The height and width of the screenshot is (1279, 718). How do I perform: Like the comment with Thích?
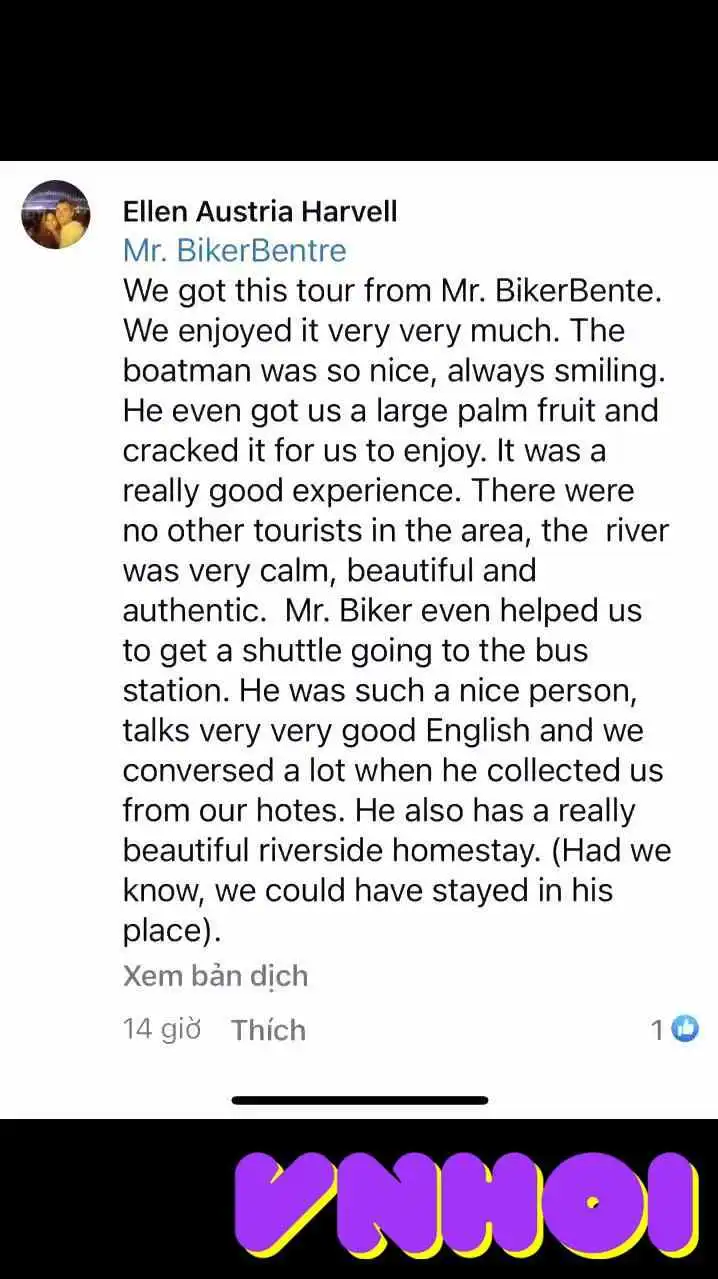tap(268, 1029)
